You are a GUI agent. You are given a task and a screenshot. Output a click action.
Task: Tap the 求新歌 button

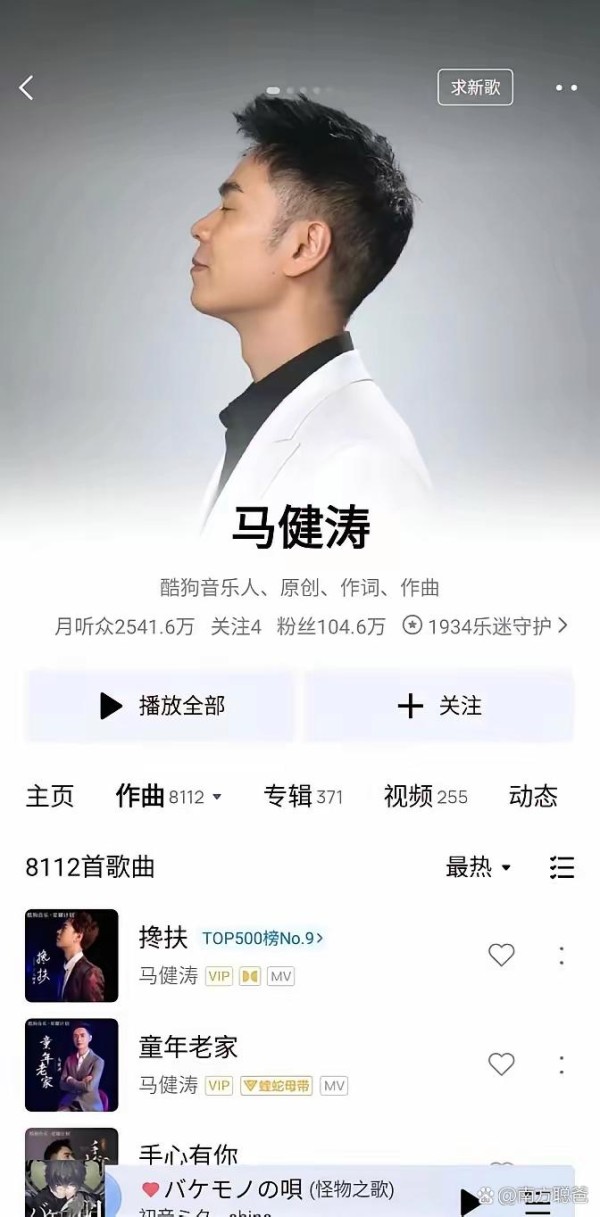(x=475, y=87)
